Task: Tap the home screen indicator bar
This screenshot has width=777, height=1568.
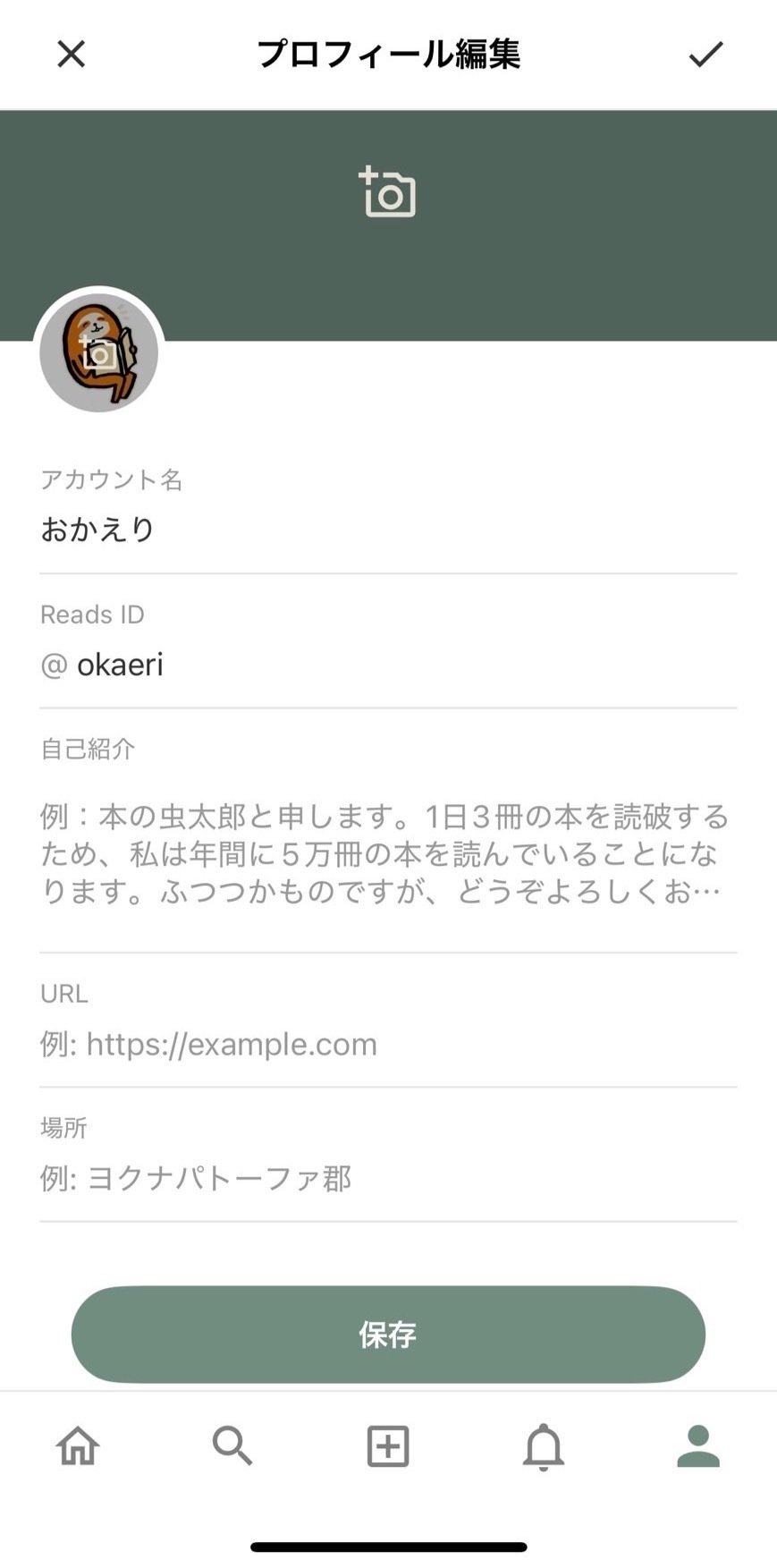Action: coord(388,1546)
